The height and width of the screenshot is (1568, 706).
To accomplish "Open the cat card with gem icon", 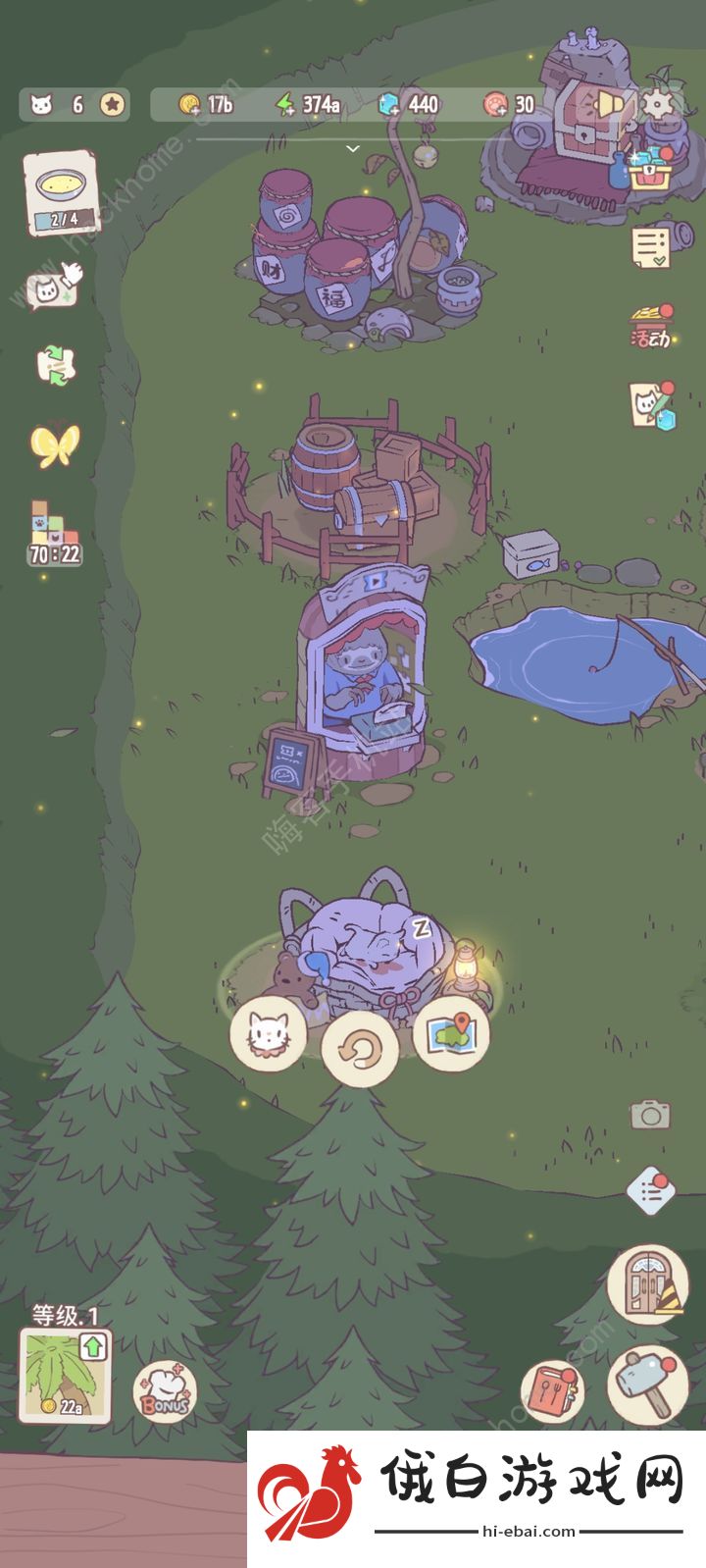I will 652,405.
